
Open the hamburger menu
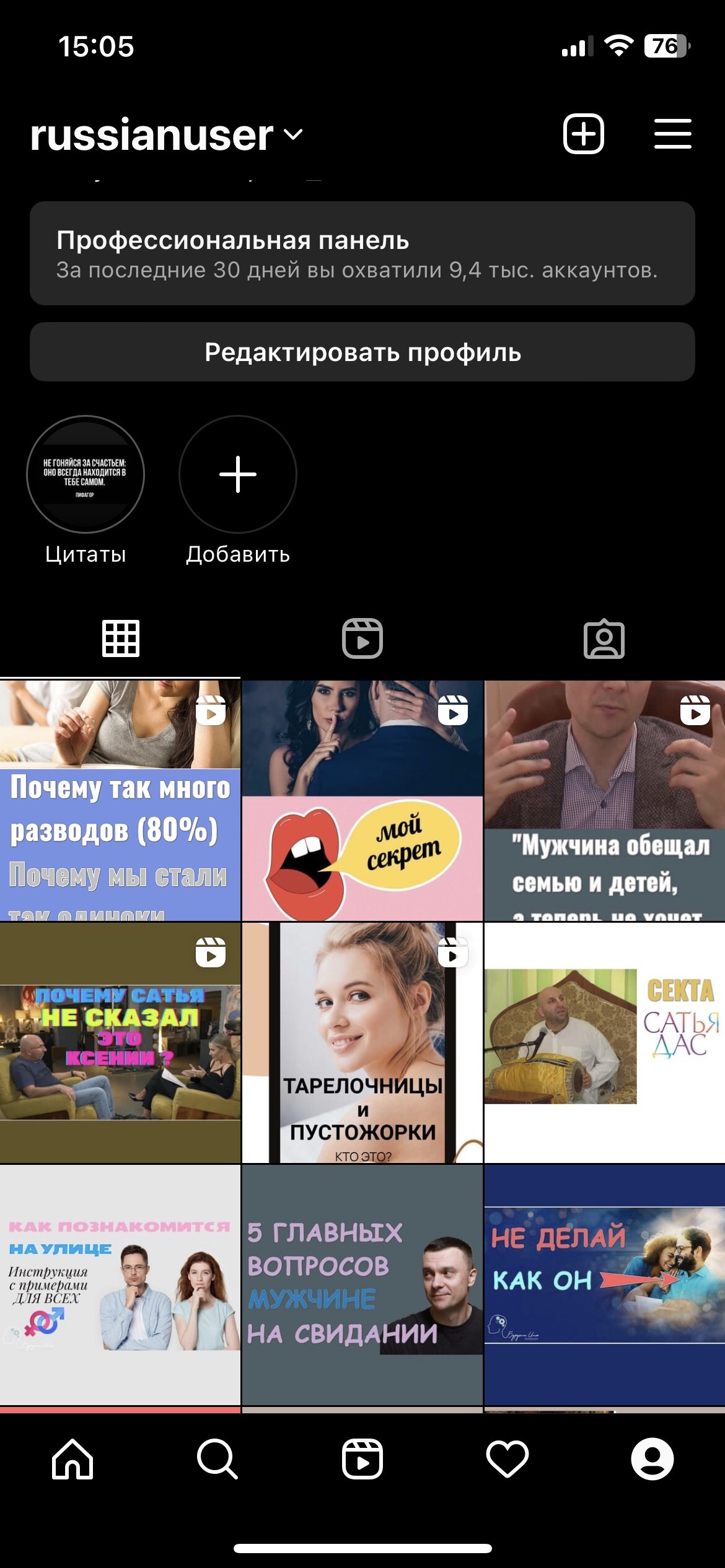(672, 134)
